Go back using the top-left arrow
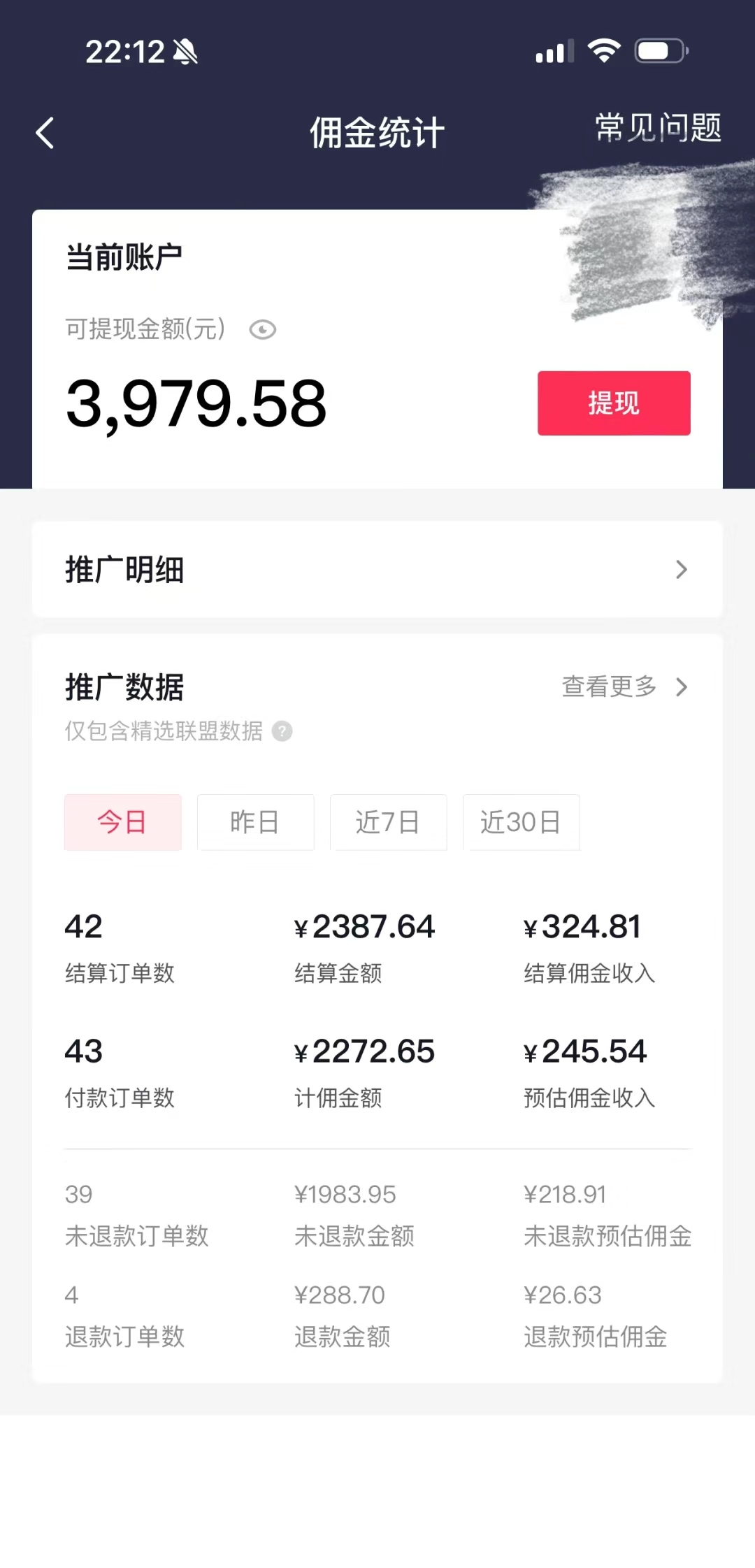The height and width of the screenshot is (1568, 755). coord(45,133)
